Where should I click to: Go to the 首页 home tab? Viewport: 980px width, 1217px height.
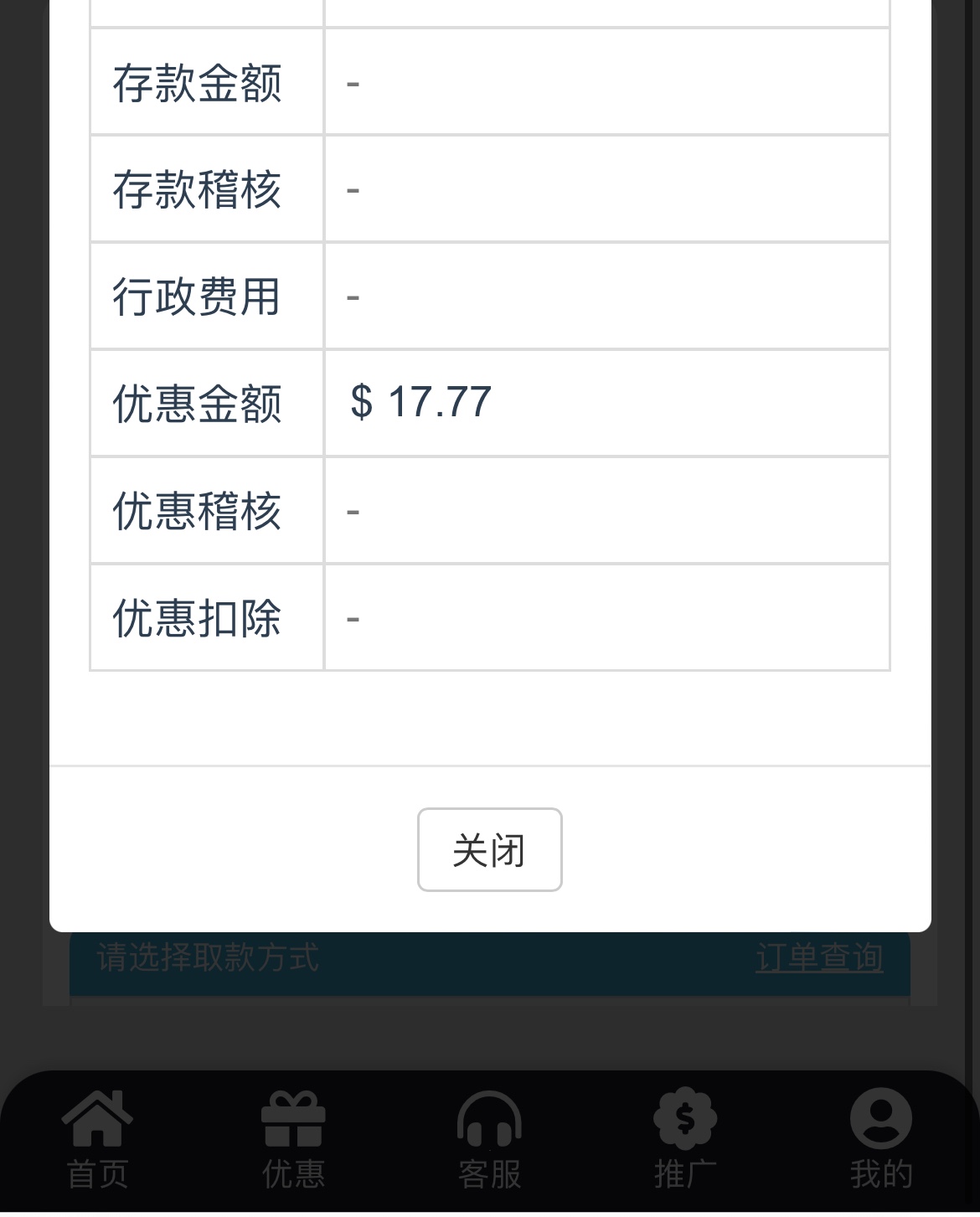point(98,1139)
